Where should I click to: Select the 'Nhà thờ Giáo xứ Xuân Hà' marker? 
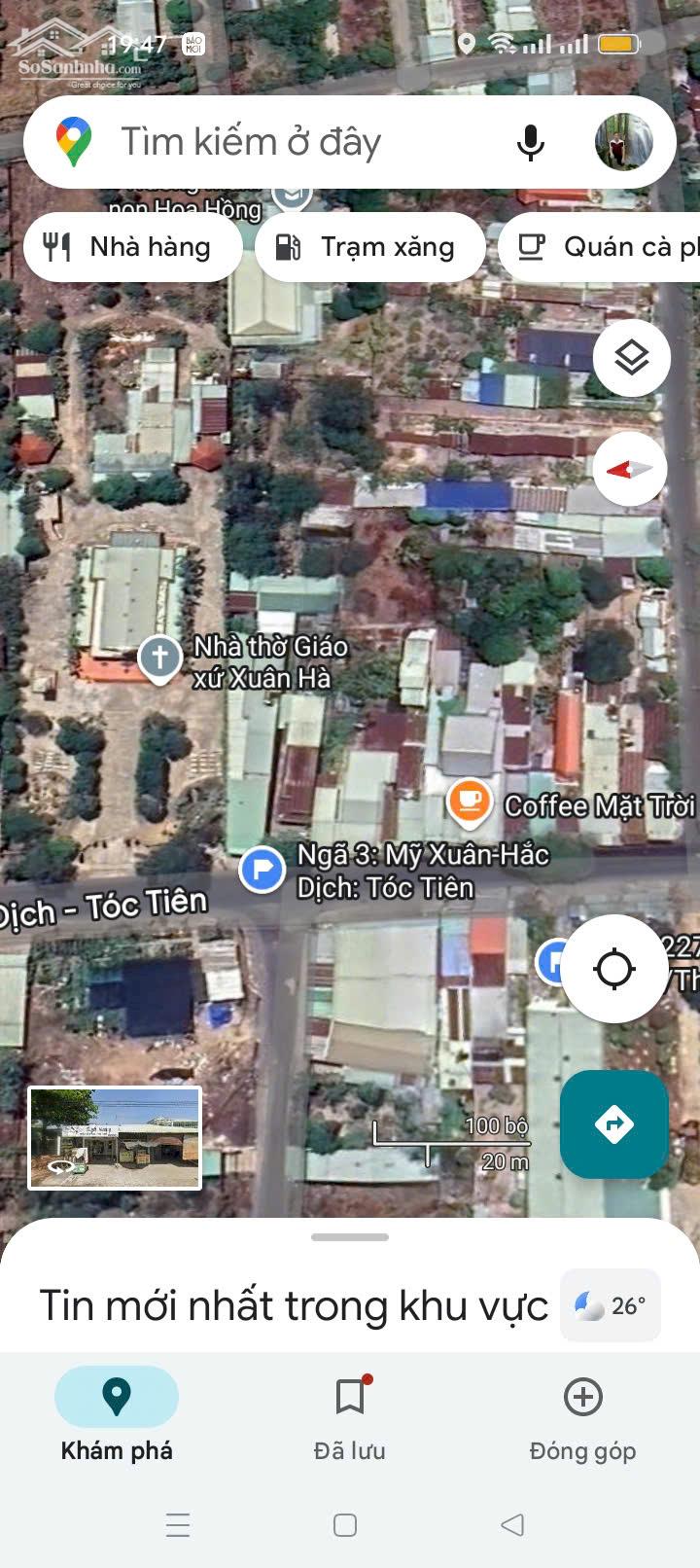pos(159,659)
